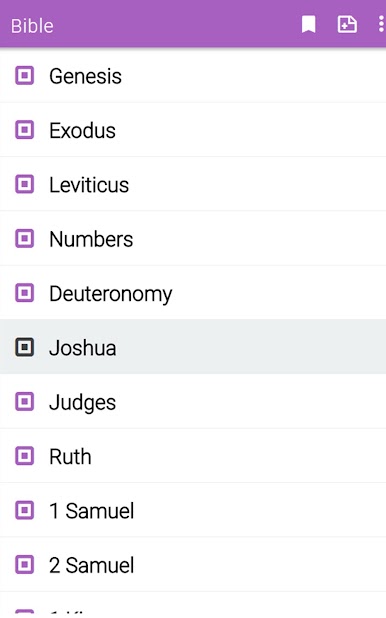Image resolution: width=386 pixels, height=618 pixels.
Task: Open Leviticus
Action: click(193, 184)
